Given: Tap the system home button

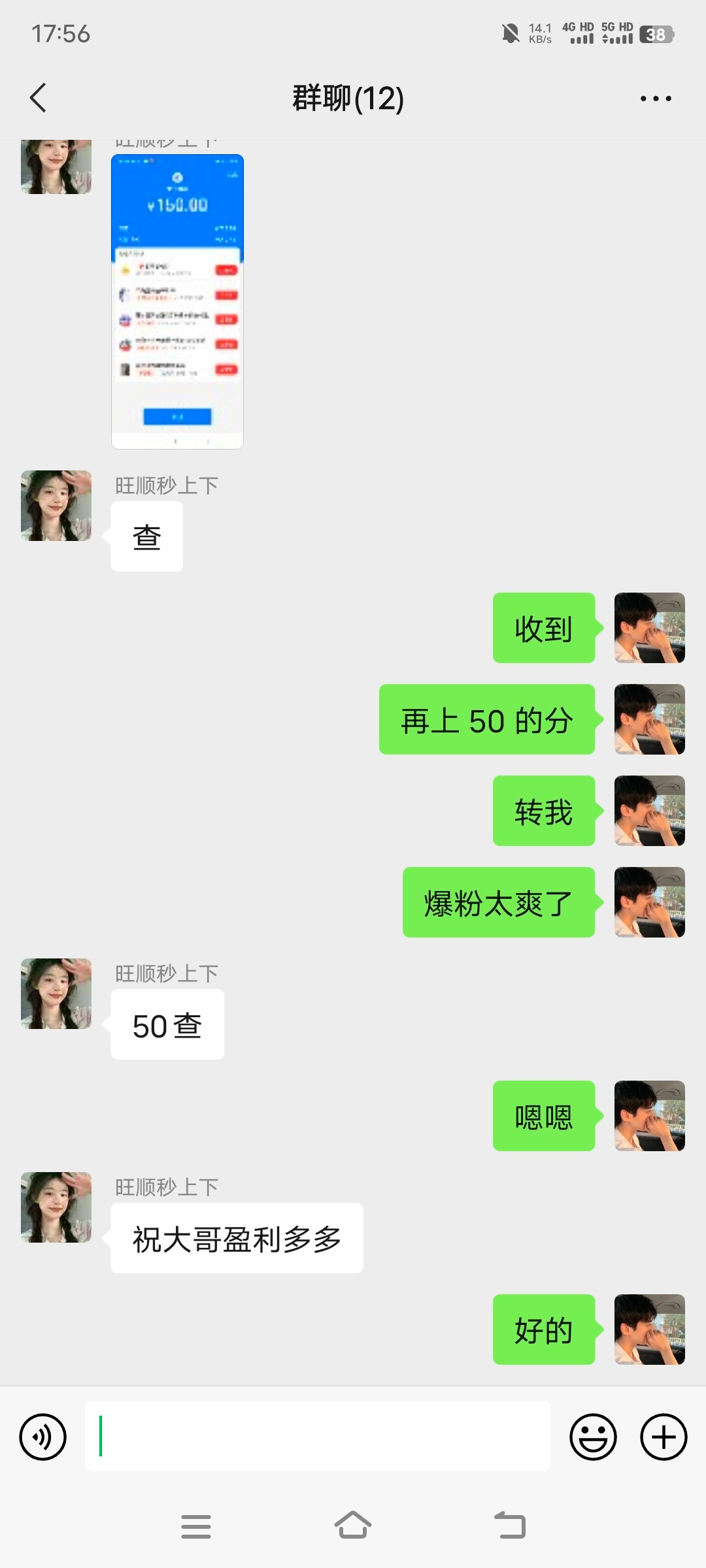Looking at the screenshot, I should tap(353, 1526).
